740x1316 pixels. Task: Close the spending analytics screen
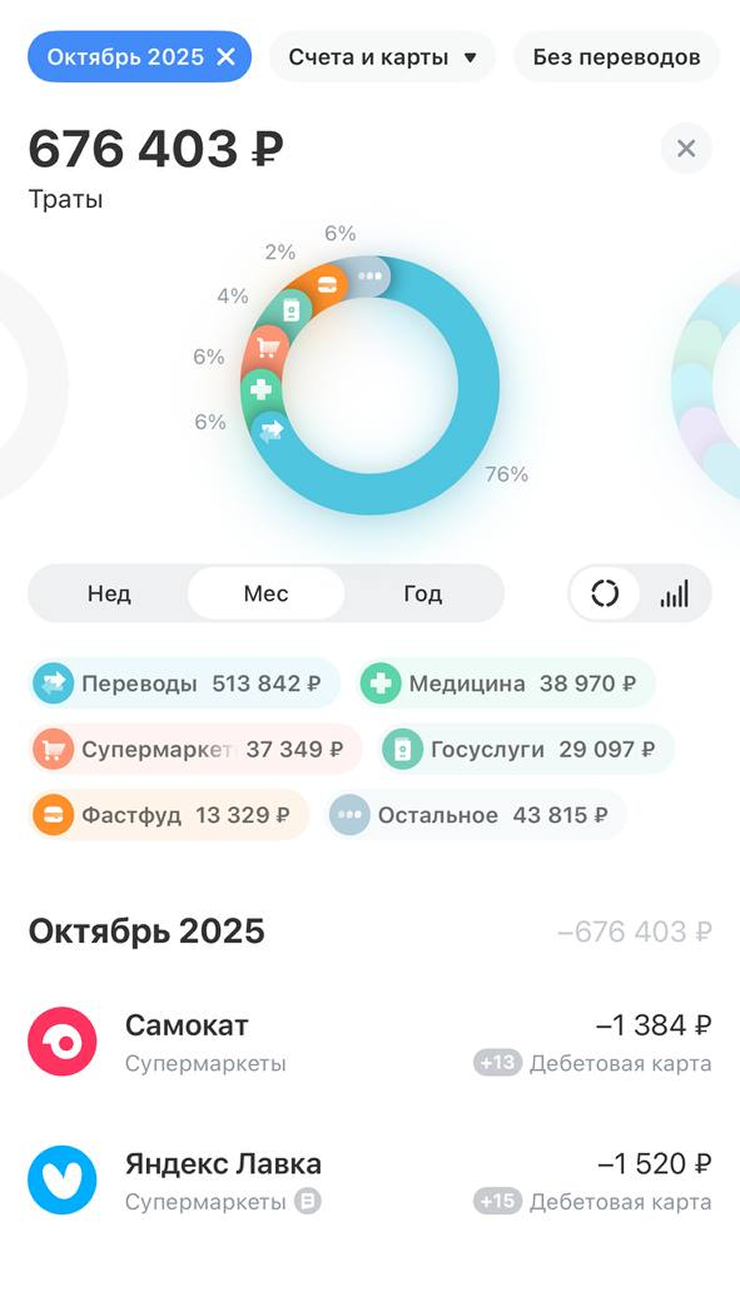(686, 149)
